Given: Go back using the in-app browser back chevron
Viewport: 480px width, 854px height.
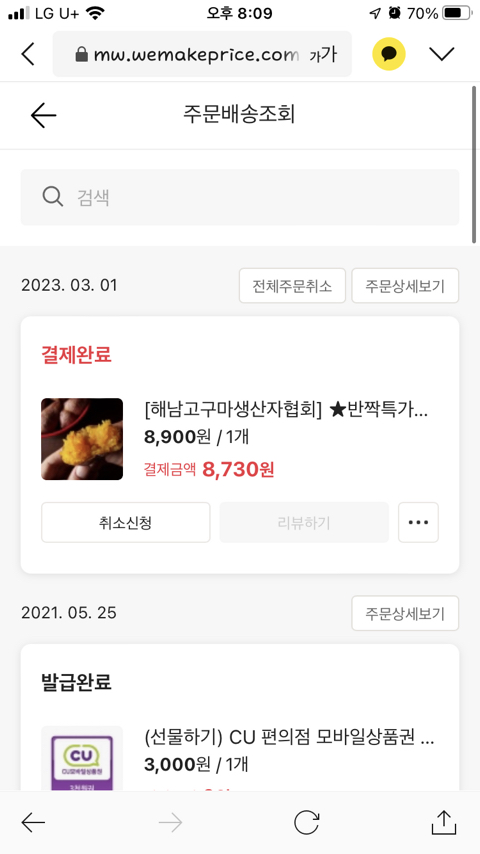Looking at the screenshot, I should [28, 54].
